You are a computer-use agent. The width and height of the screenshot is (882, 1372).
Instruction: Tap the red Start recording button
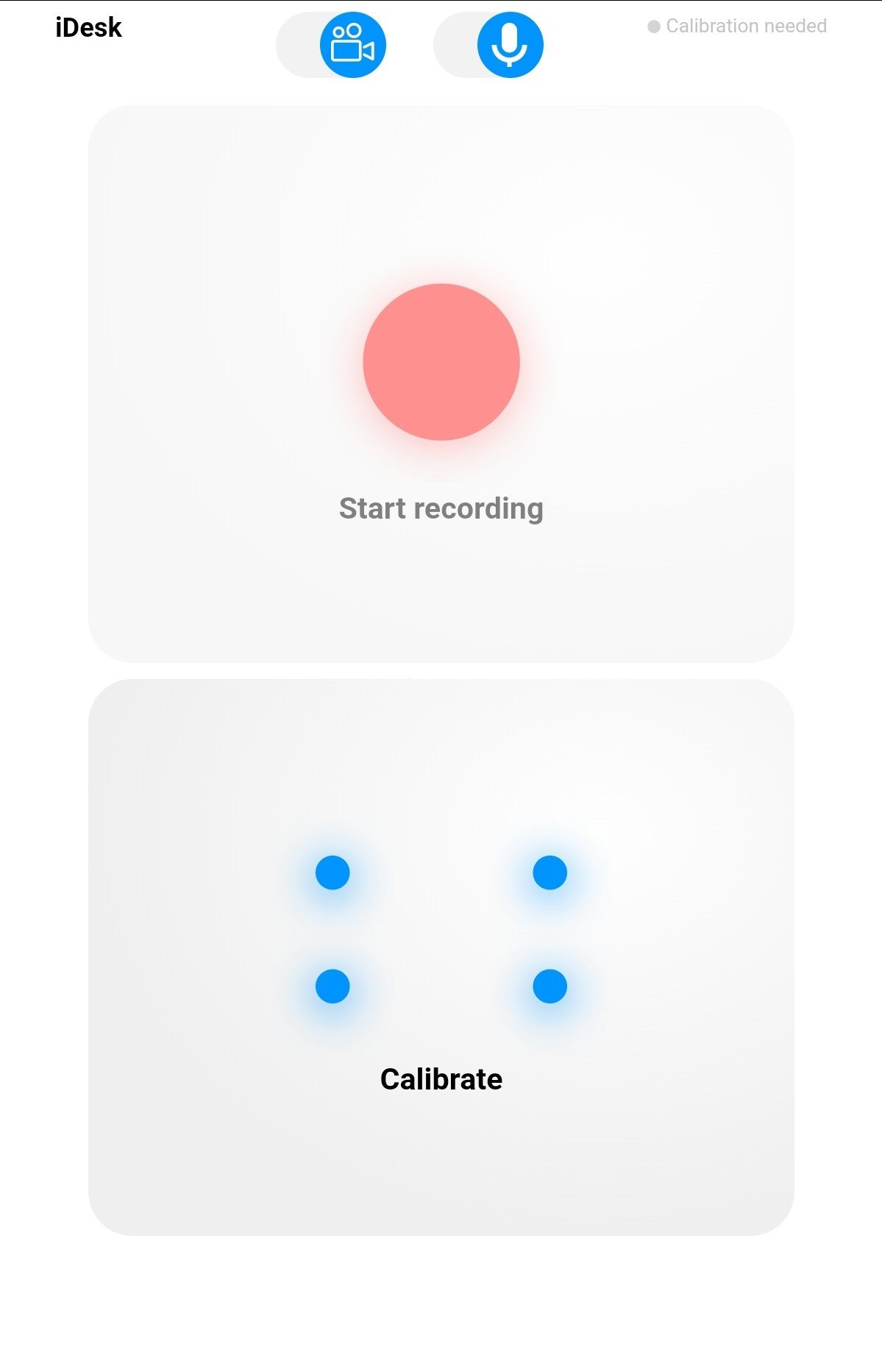pyautogui.click(x=441, y=362)
